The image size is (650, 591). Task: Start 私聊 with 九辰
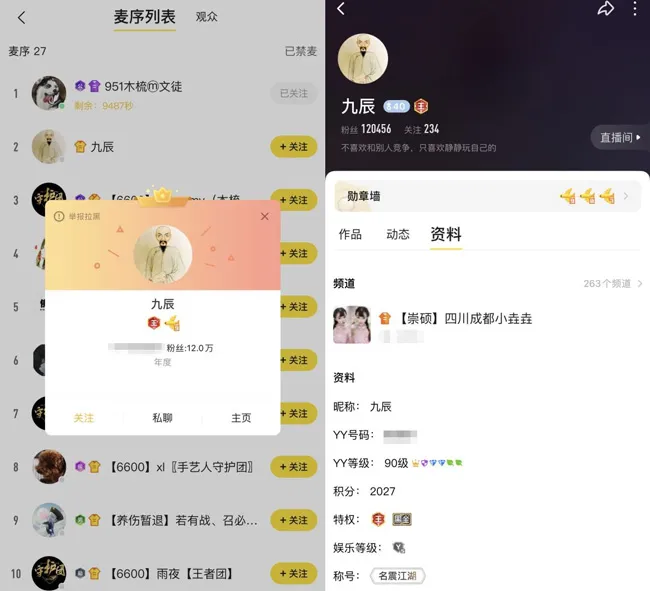[x=162, y=418]
